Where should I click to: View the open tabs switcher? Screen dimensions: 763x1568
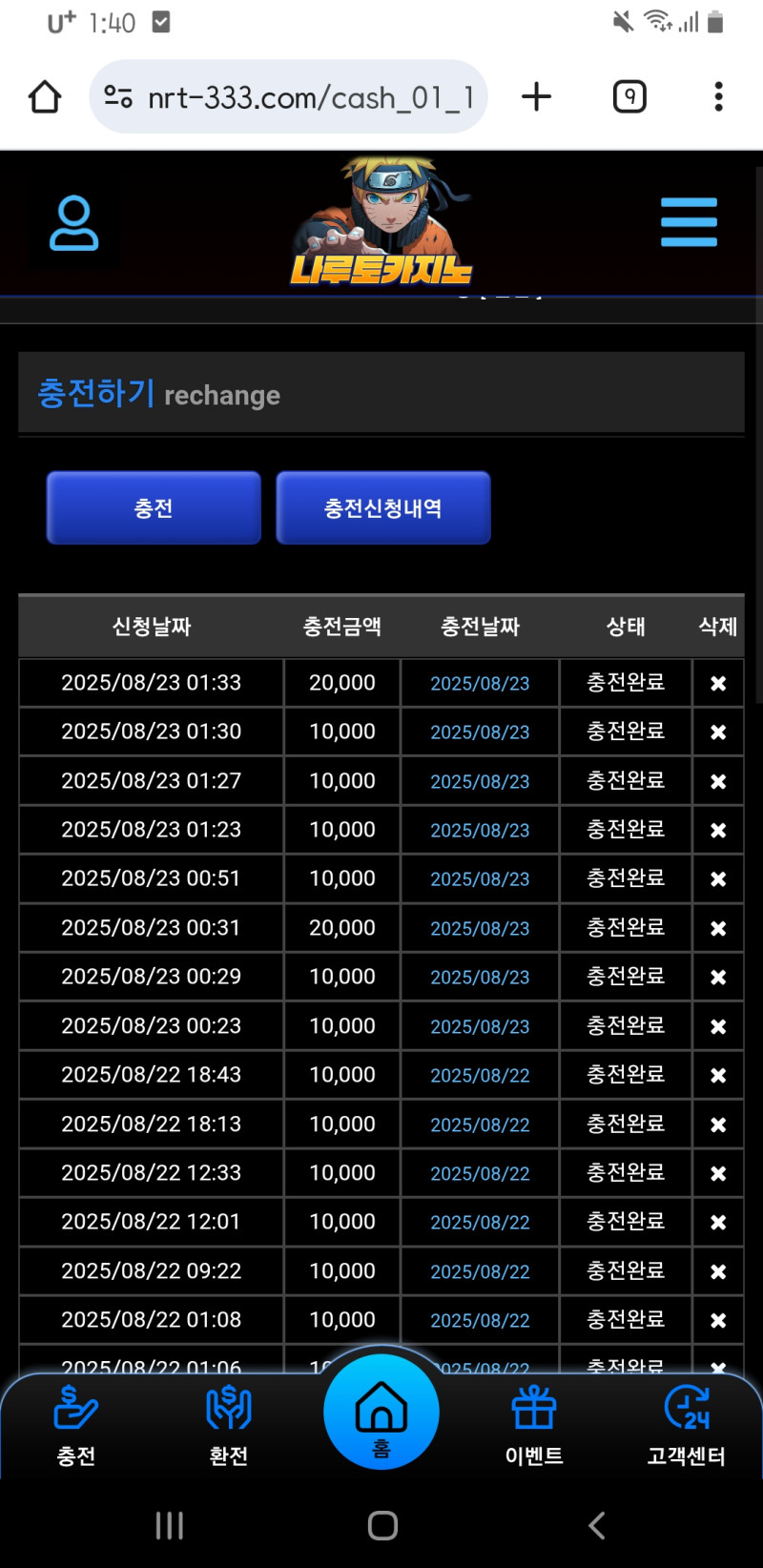click(x=629, y=96)
